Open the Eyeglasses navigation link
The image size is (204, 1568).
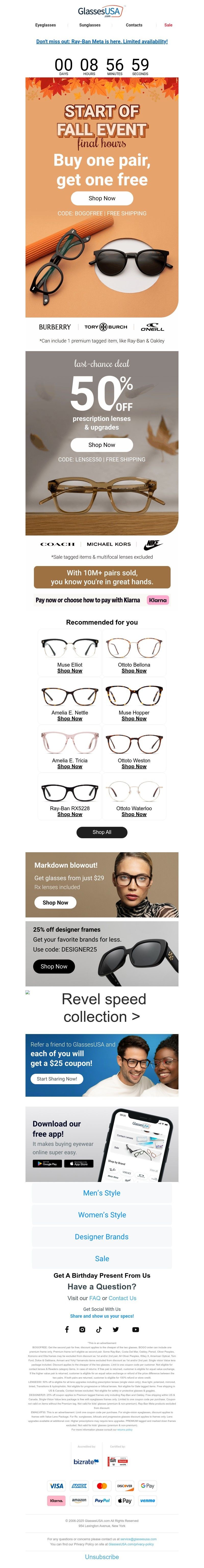click(45, 25)
